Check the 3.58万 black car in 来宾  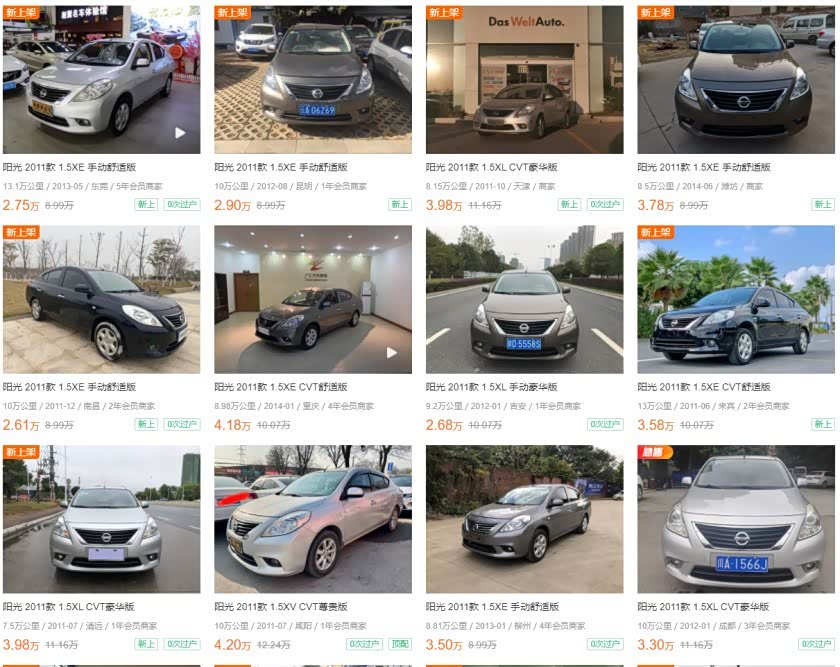[736, 300]
